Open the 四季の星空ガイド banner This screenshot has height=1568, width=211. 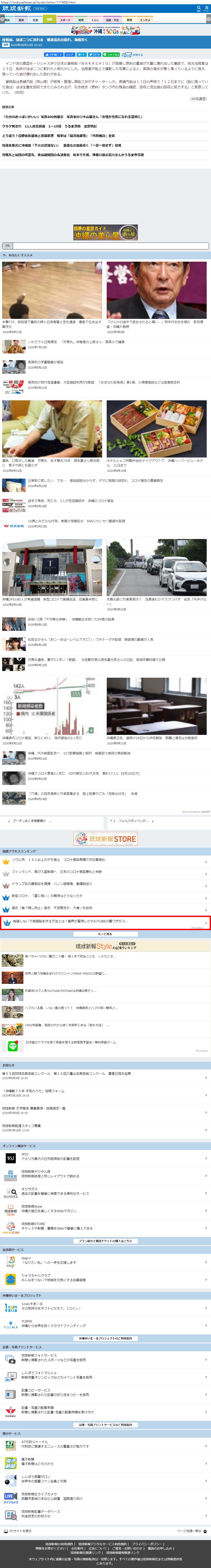pos(105,232)
